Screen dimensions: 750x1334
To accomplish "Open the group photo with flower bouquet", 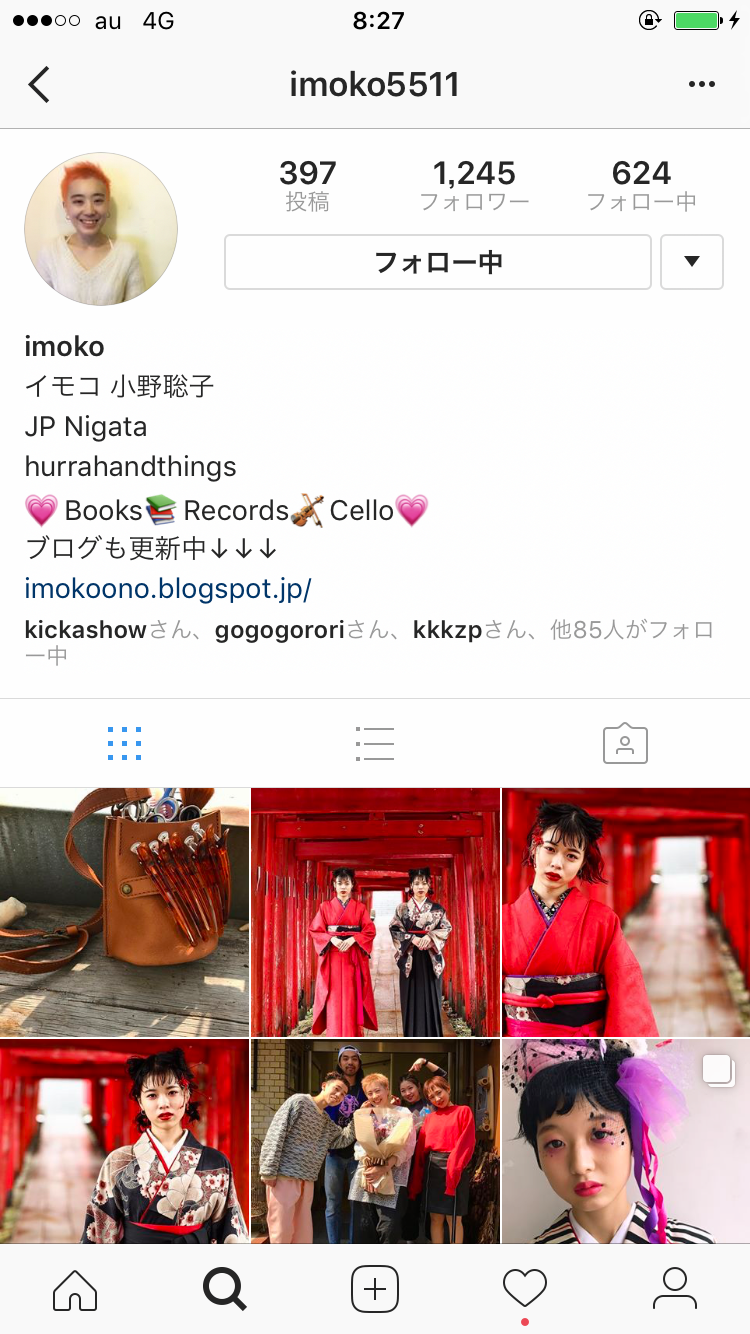I will (375, 1140).
